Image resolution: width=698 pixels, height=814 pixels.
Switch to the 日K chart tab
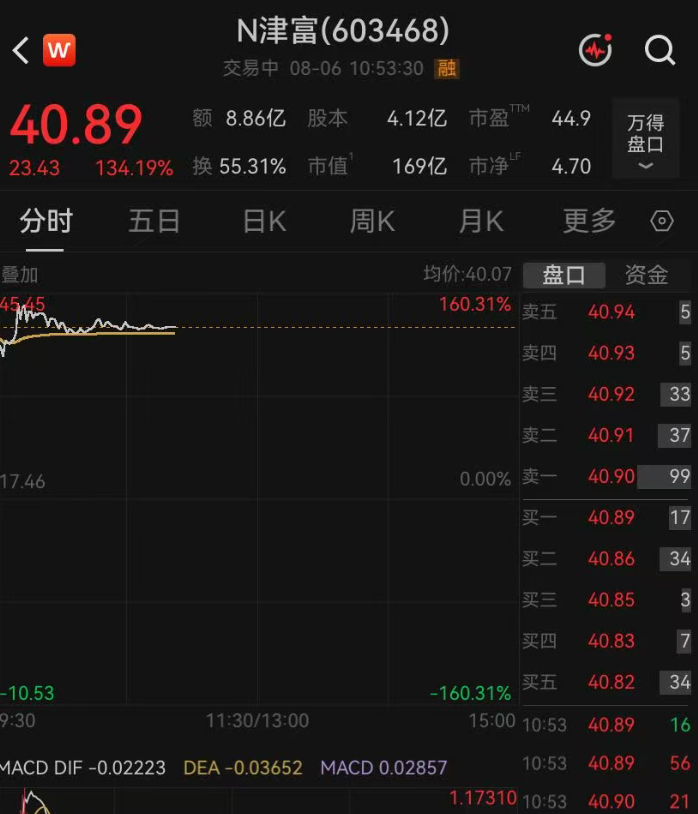click(265, 222)
